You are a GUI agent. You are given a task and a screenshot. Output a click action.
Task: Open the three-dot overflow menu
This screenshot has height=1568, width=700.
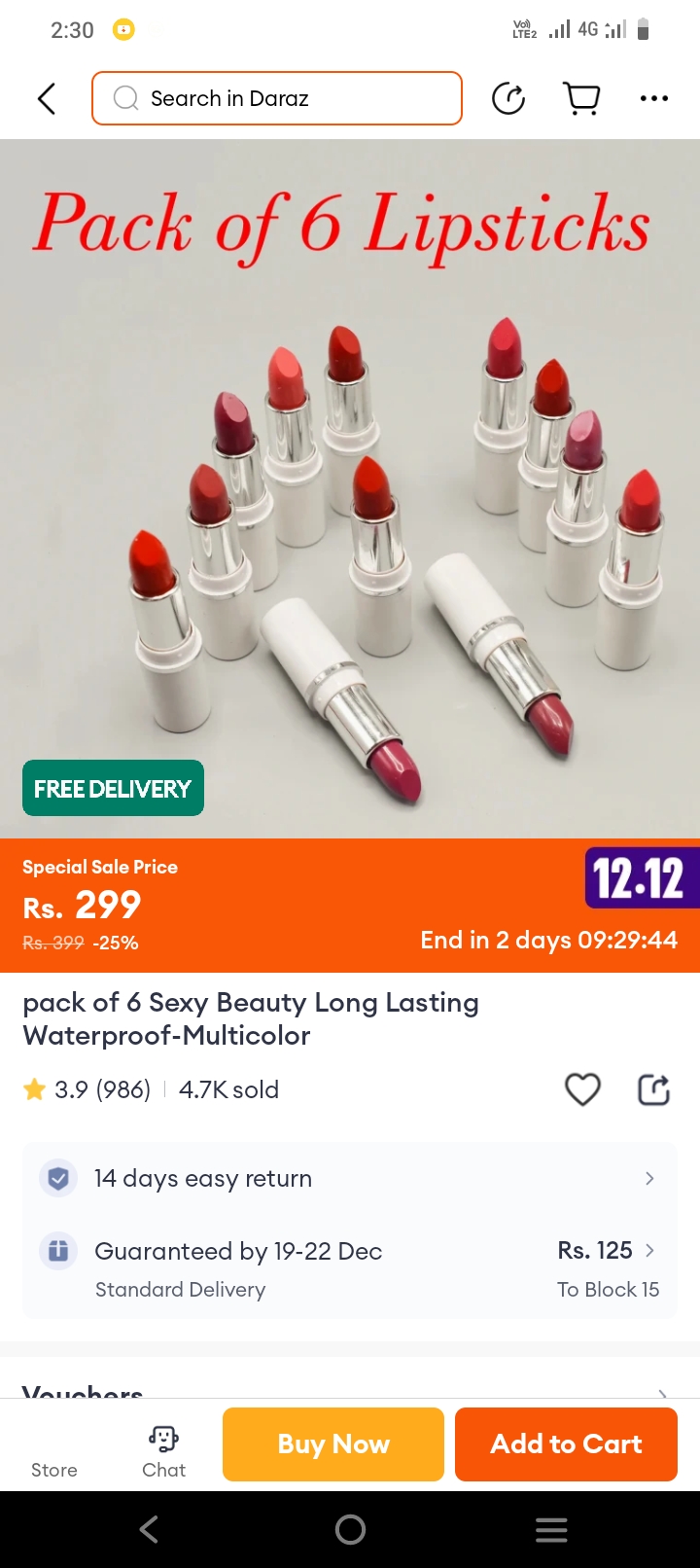pyautogui.click(x=653, y=98)
